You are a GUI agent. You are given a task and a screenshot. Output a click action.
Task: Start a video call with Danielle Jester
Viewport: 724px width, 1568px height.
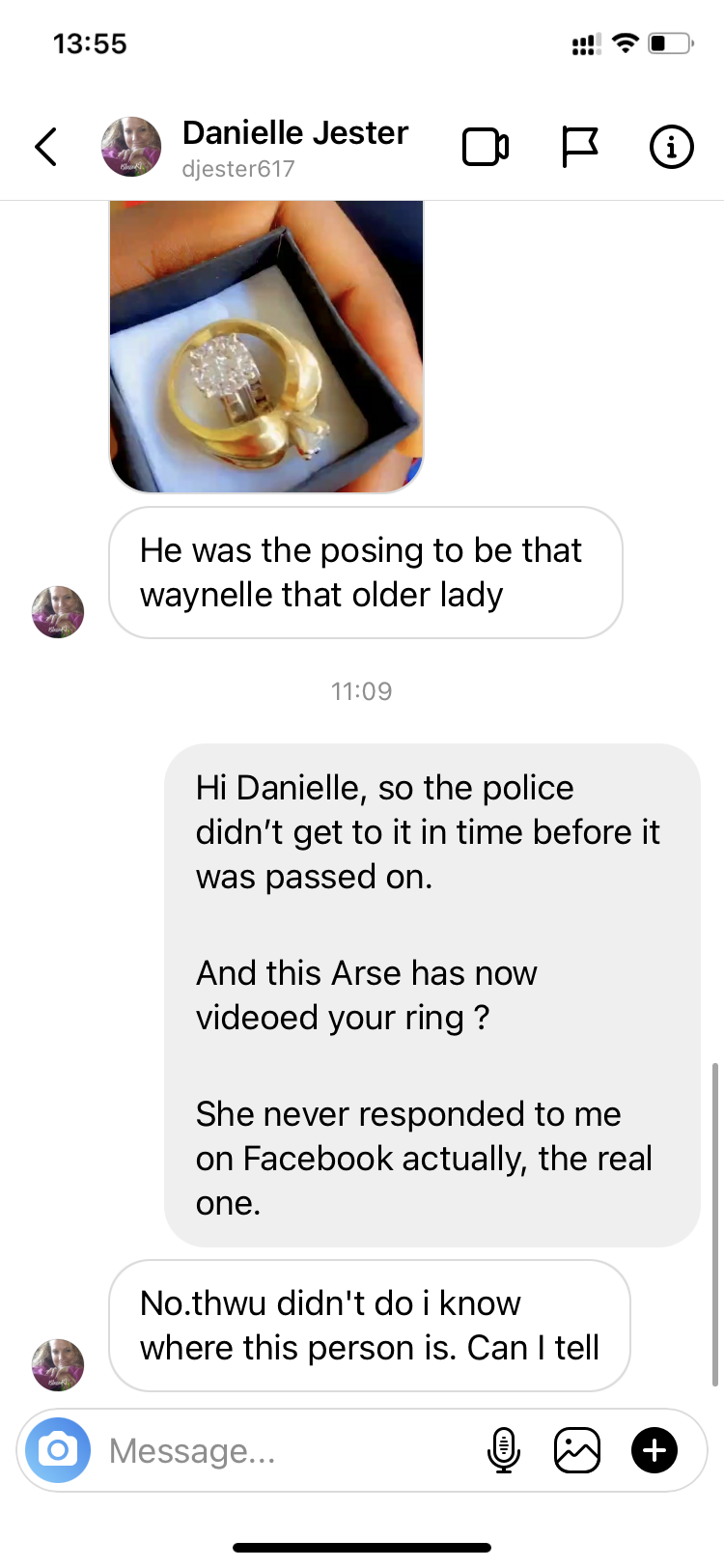pyautogui.click(x=485, y=147)
